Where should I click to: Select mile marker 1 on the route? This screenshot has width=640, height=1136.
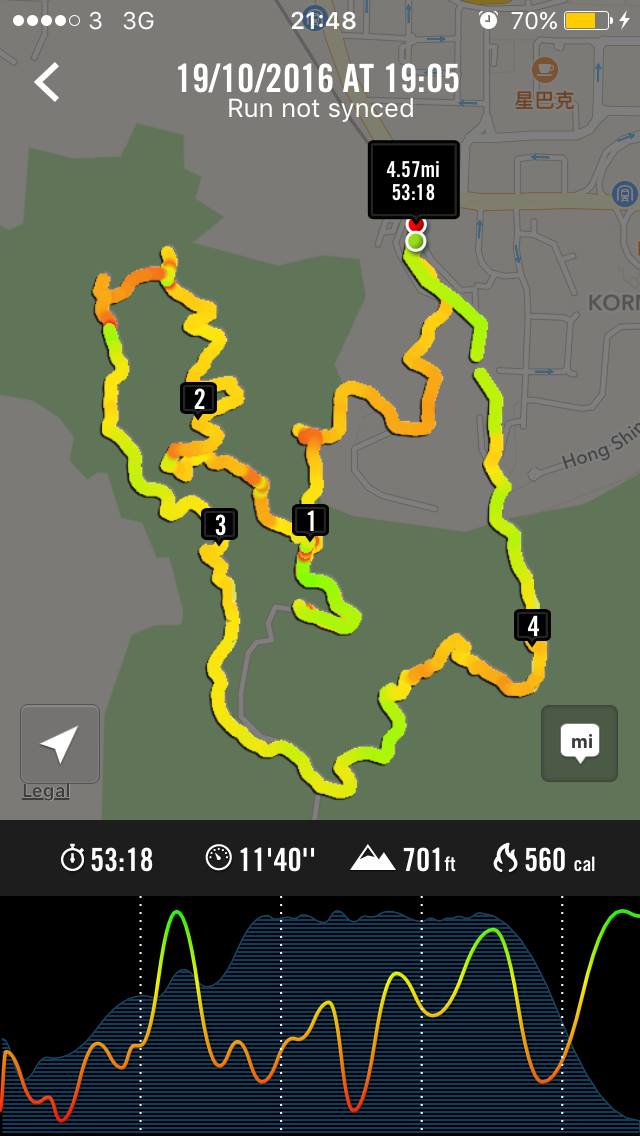pos(310,520)
